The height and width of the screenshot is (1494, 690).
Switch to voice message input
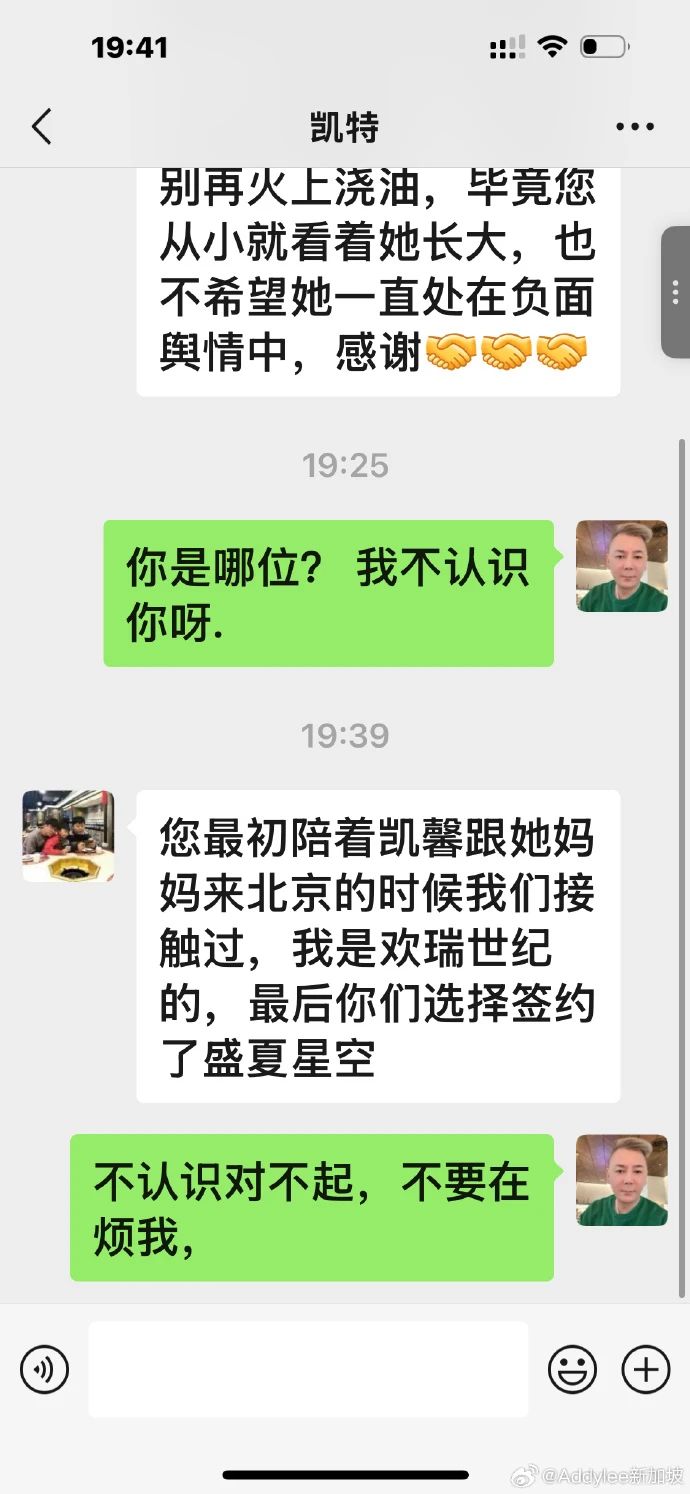coord(44,1369)
